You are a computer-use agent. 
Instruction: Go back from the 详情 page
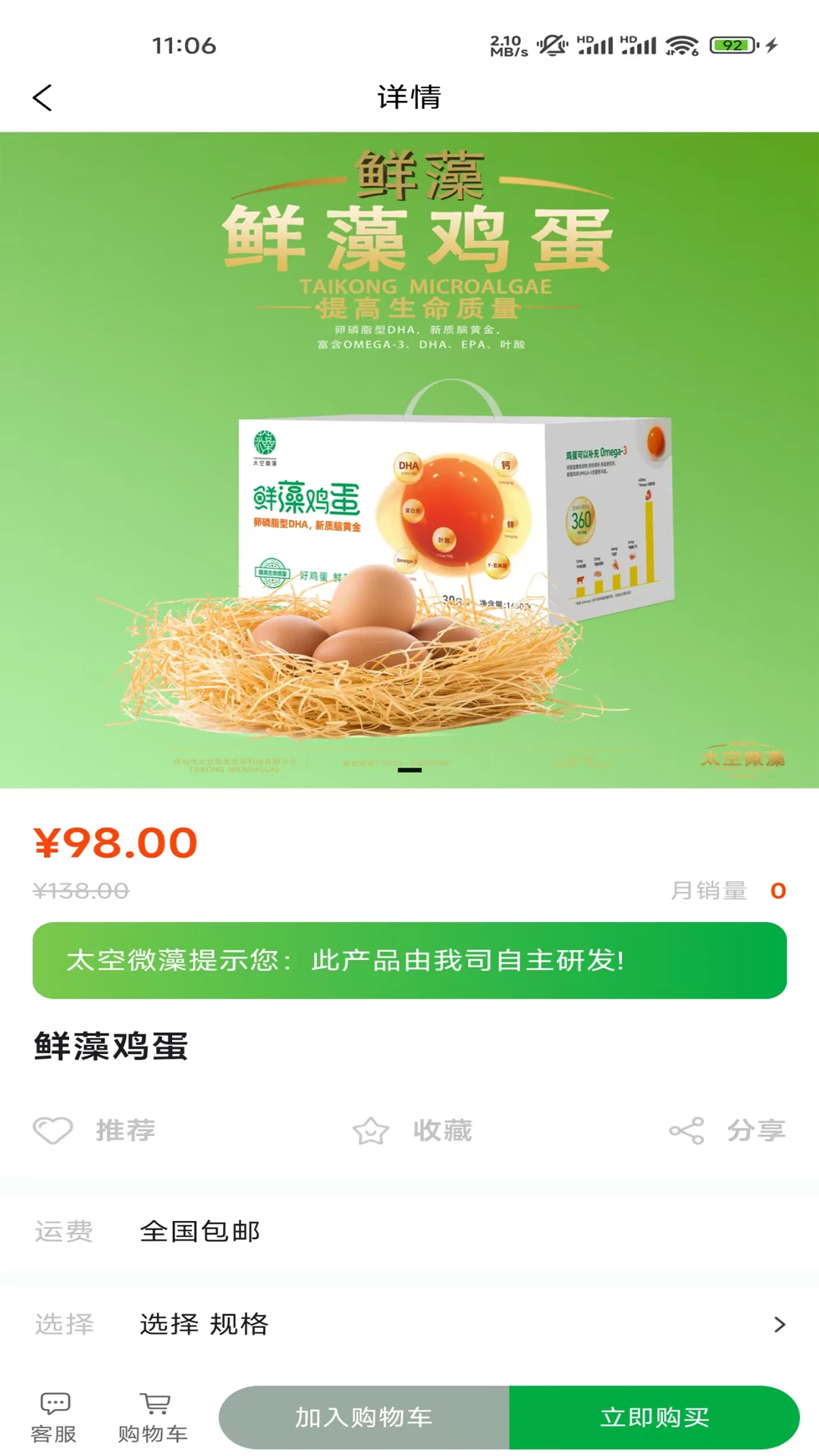coord(42,98)
